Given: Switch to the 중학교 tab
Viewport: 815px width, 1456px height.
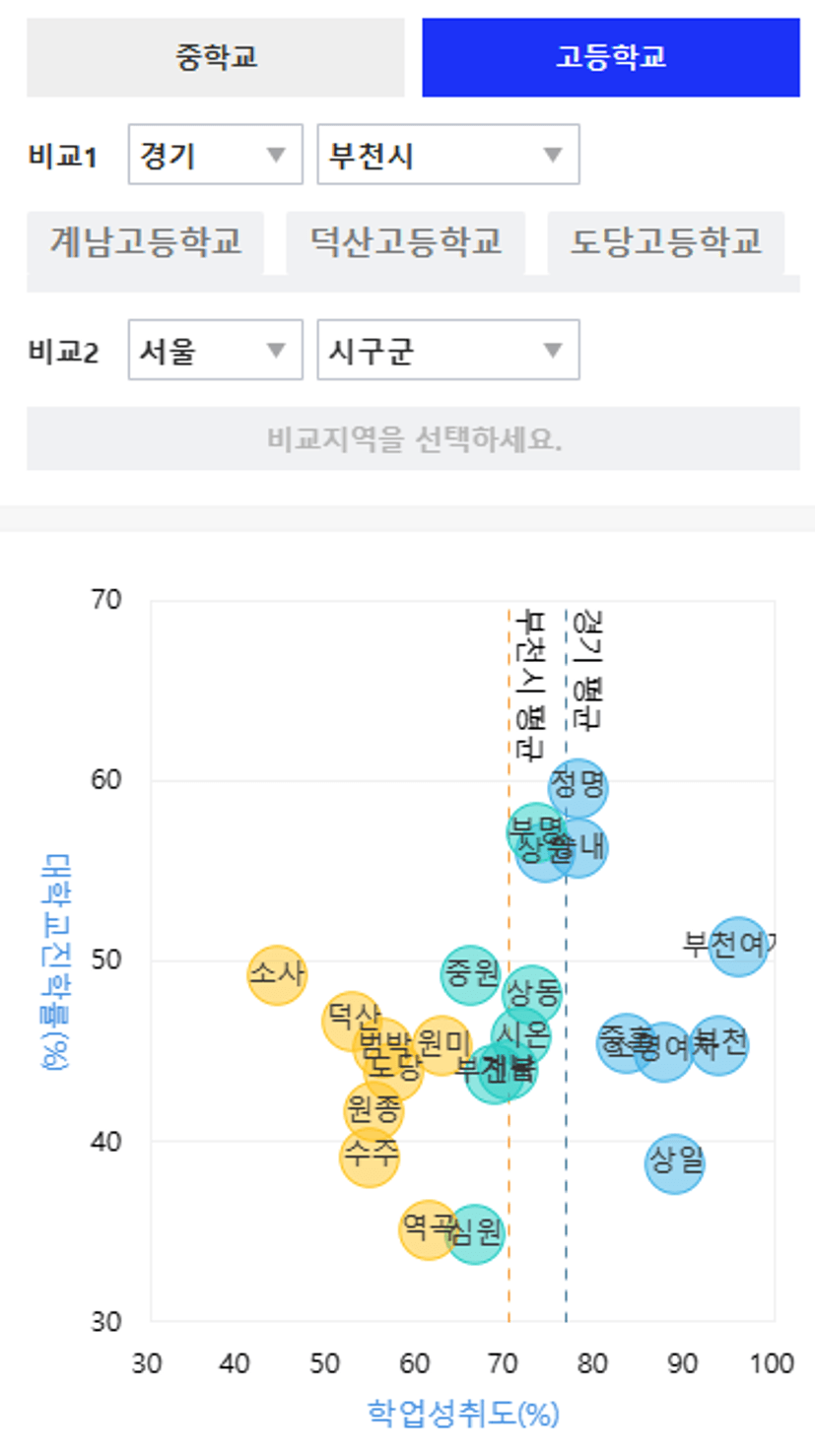Looking at the screenshot, I should (x=215, y=57).
